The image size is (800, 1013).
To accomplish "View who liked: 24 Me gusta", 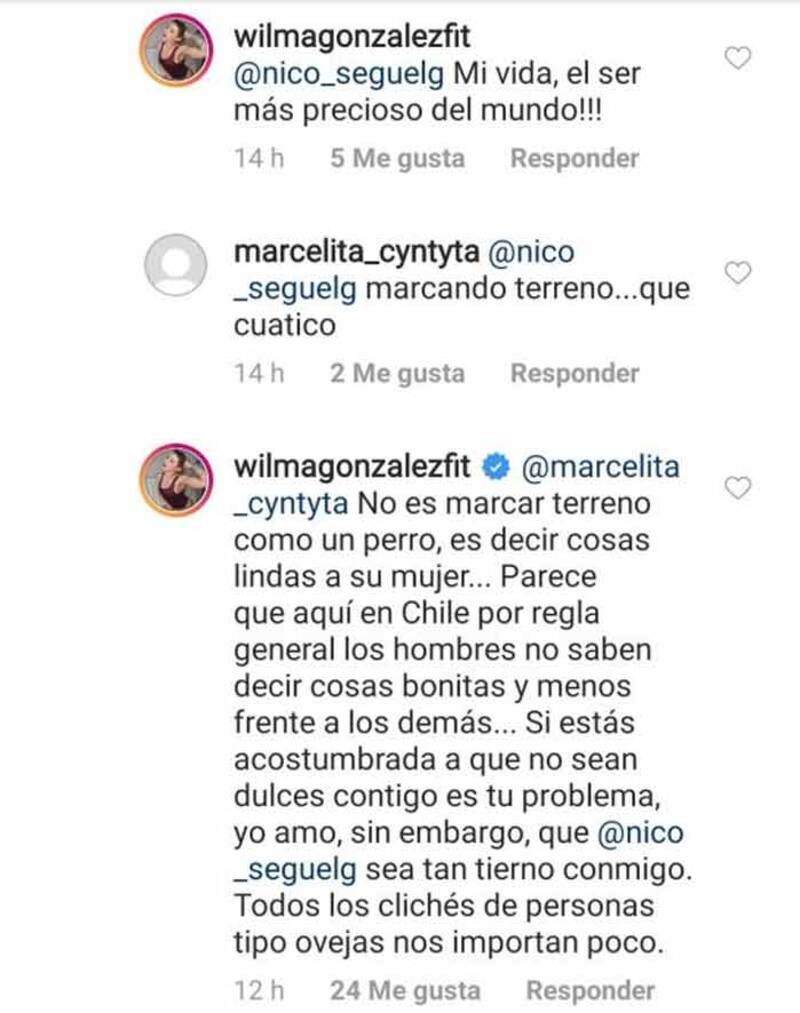I will click(404, 991).
